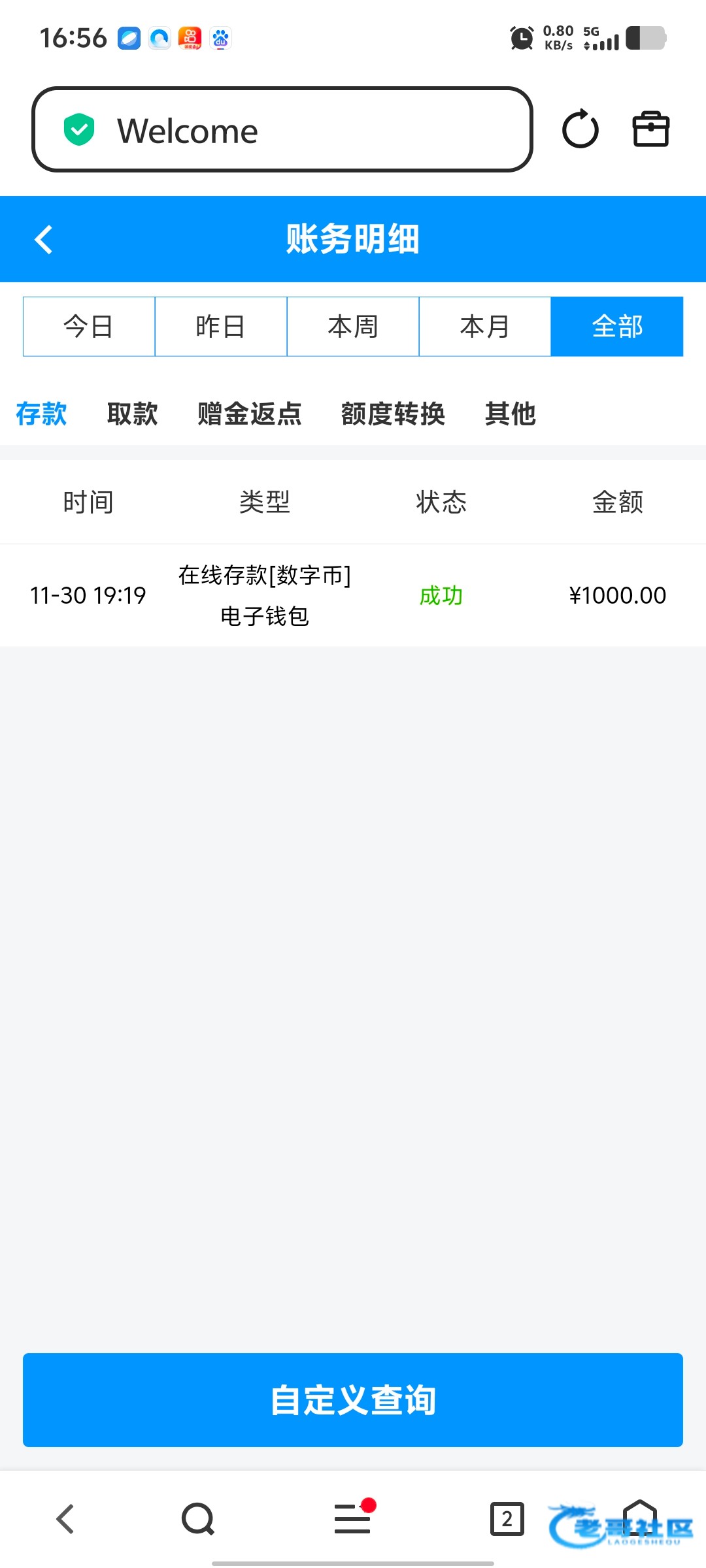706x1568 pixels.
Task: View the 额度转换 tab
Action: [x=393, y=414]
